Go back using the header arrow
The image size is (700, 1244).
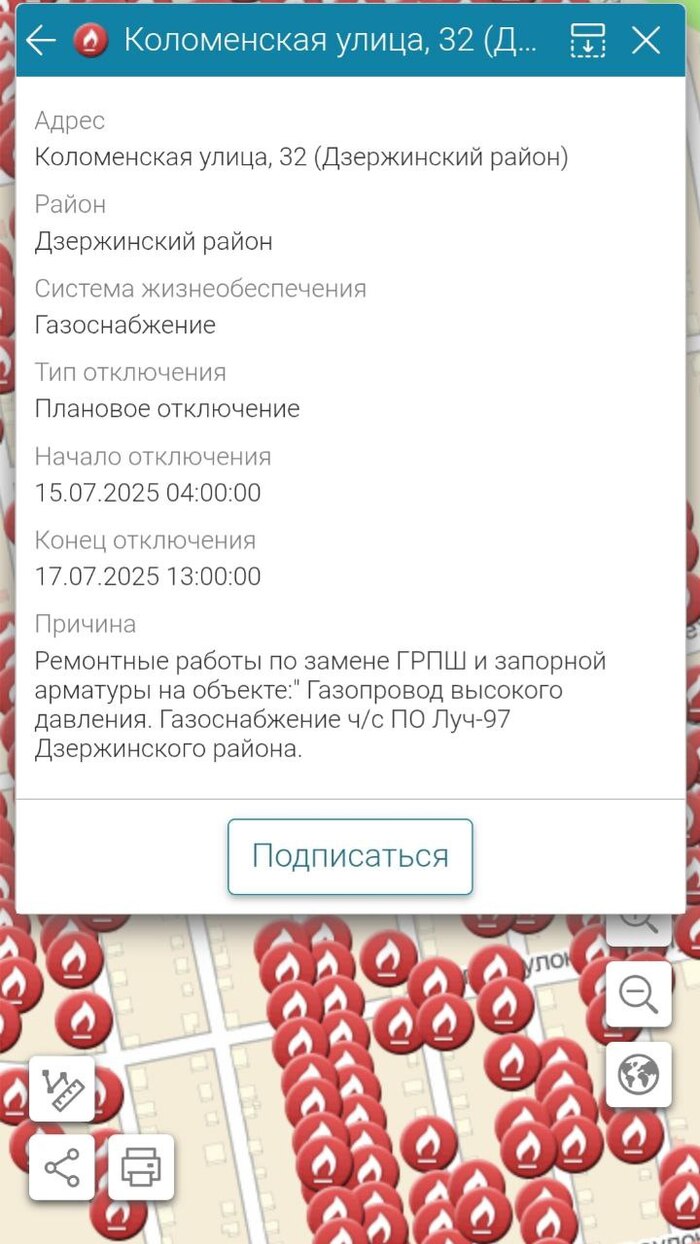coord(40,40)
